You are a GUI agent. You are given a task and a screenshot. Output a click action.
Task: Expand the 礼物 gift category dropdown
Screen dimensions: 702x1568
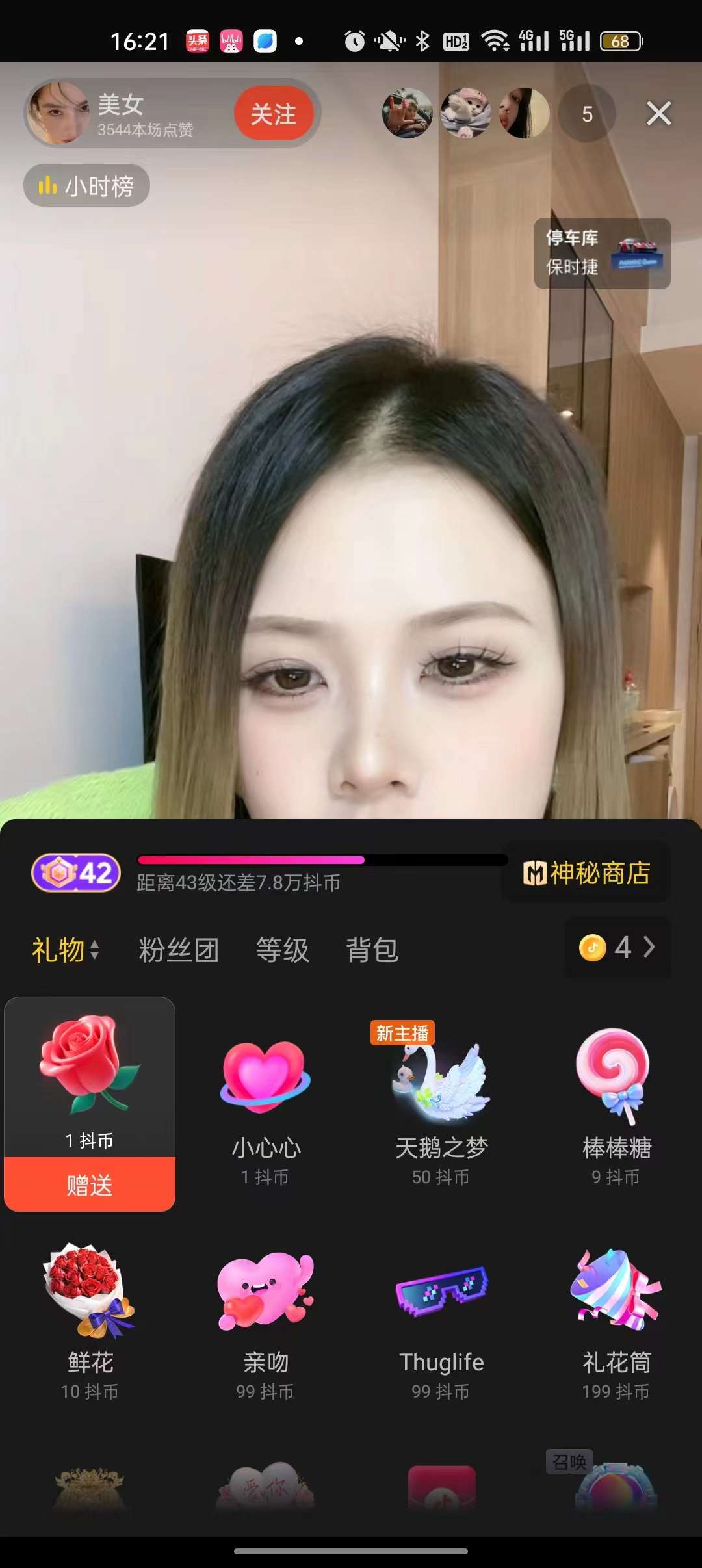(66, 950)
